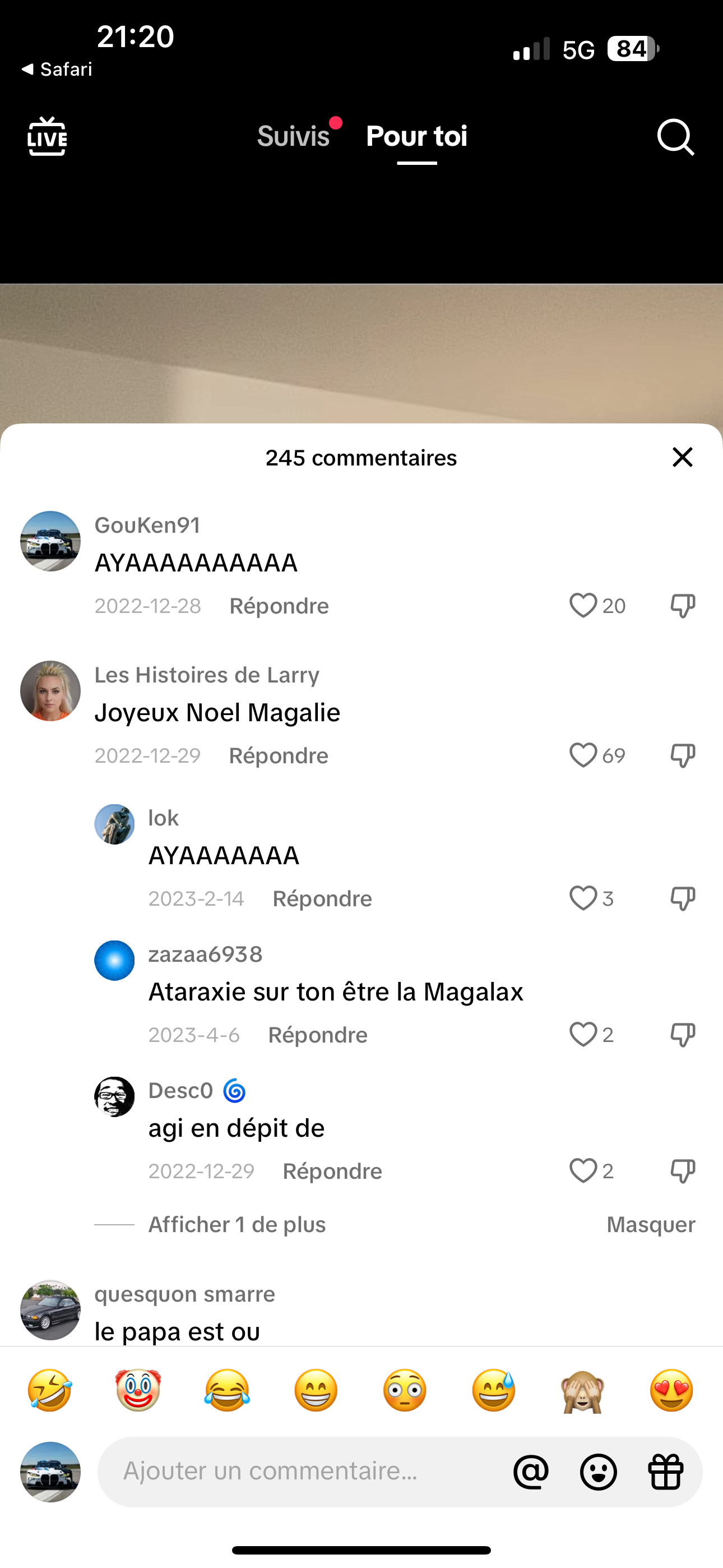This screenshot has width=723, height=1568.
Task: Hide replies with Masquer
Action: [x=651, y=1224]
